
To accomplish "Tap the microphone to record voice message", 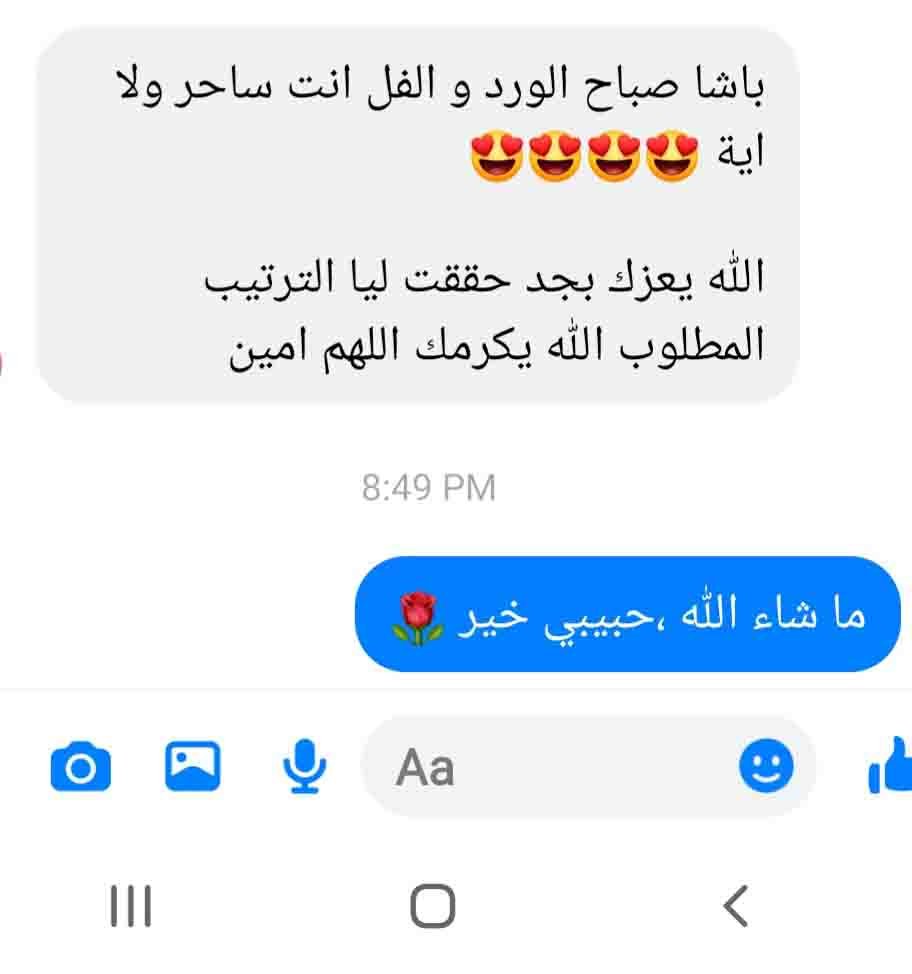I will coord(304,767).
